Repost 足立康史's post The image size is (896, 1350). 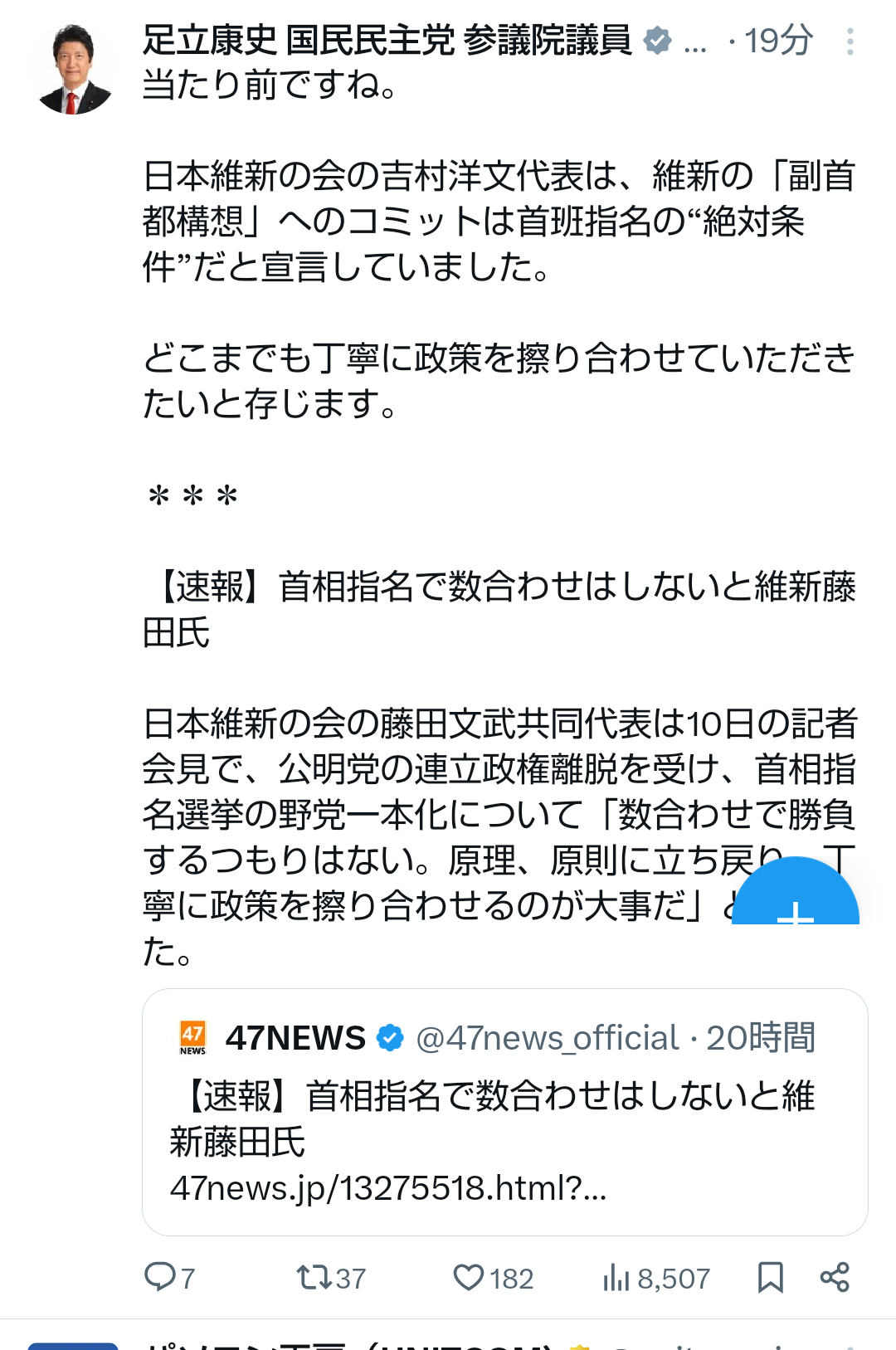tap(314, 1277)
